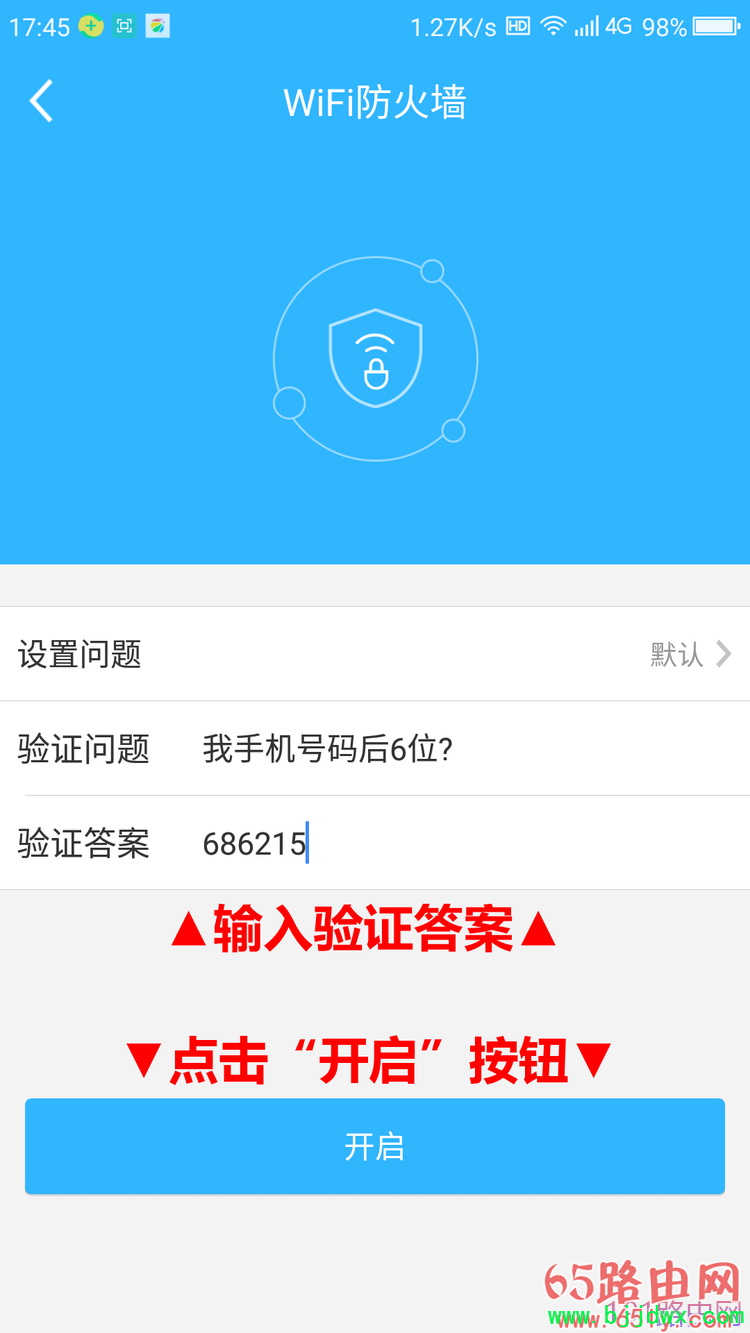
Task: Go back from WiFi防火墙 screen
Action: coord(41,102)
